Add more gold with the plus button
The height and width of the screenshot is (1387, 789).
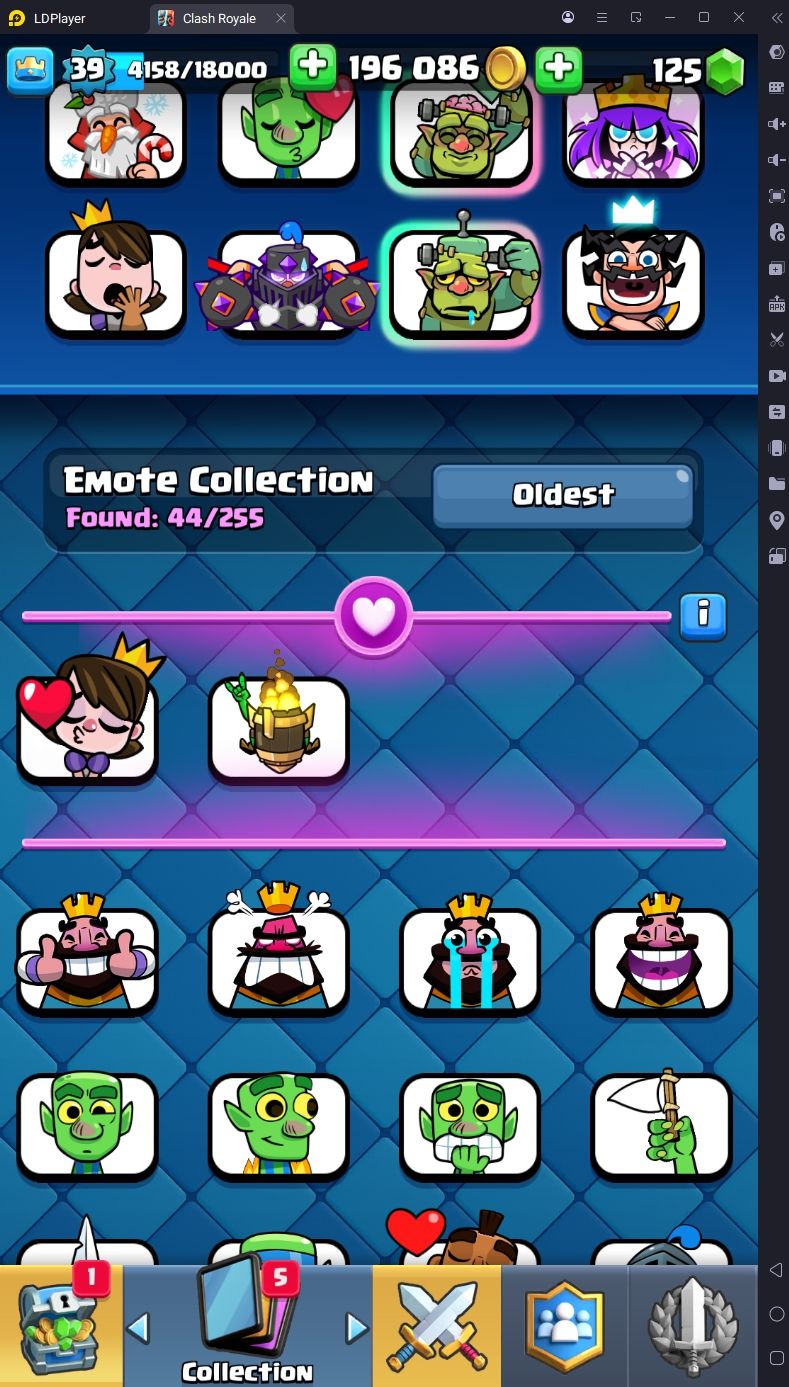[x=313, y=67]
